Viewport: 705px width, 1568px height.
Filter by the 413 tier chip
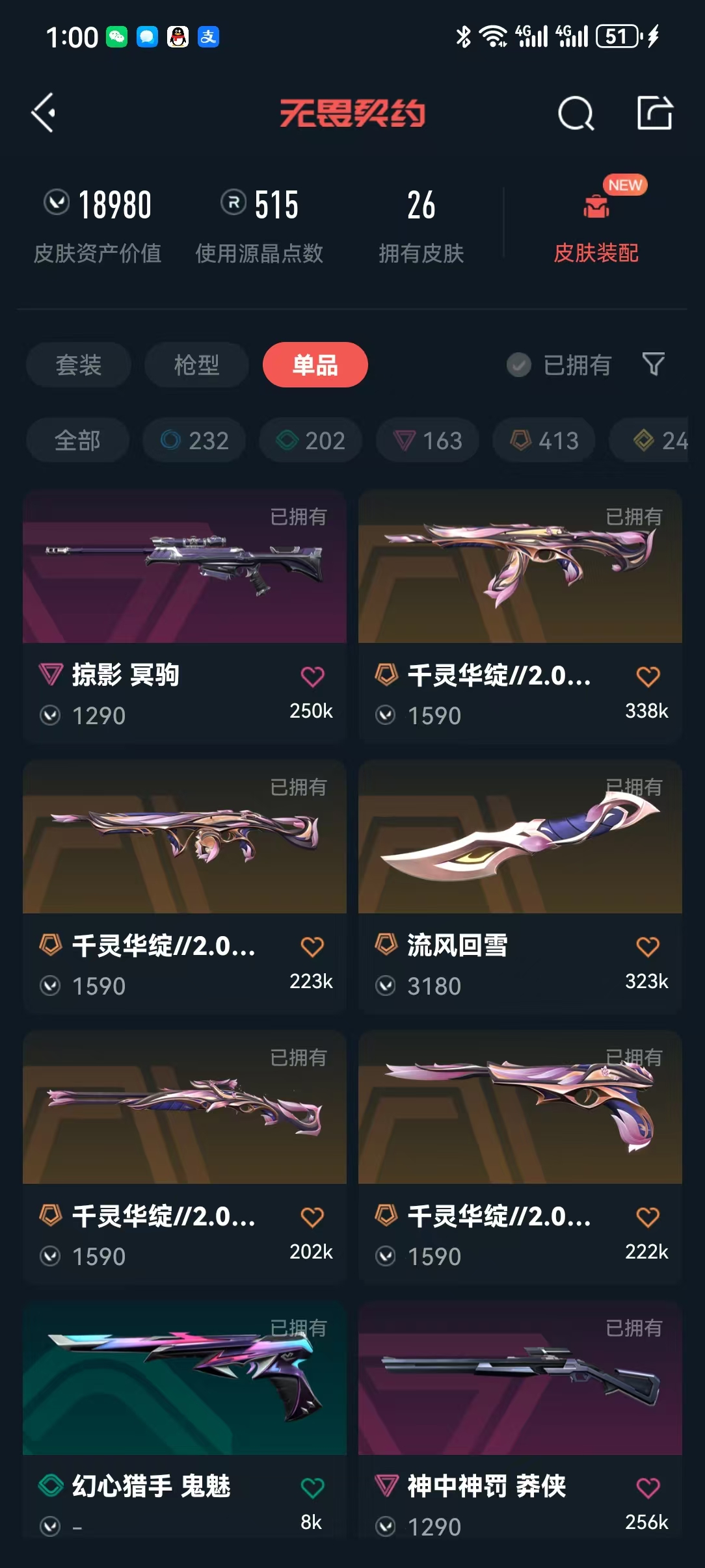[544, 440]
